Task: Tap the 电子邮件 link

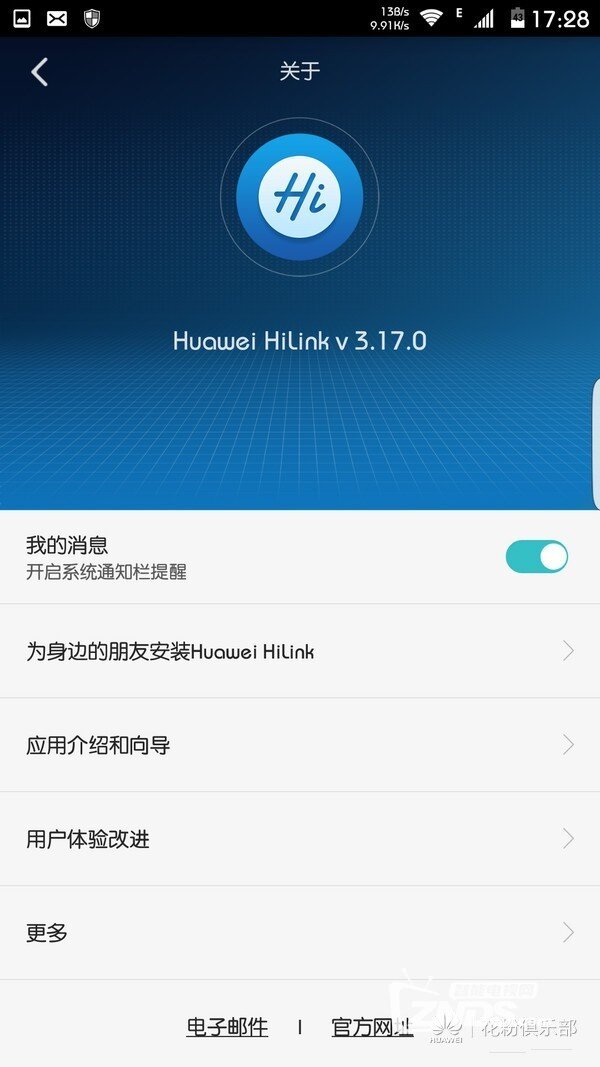Action: pyautogui.click(x=227, y=1027)
